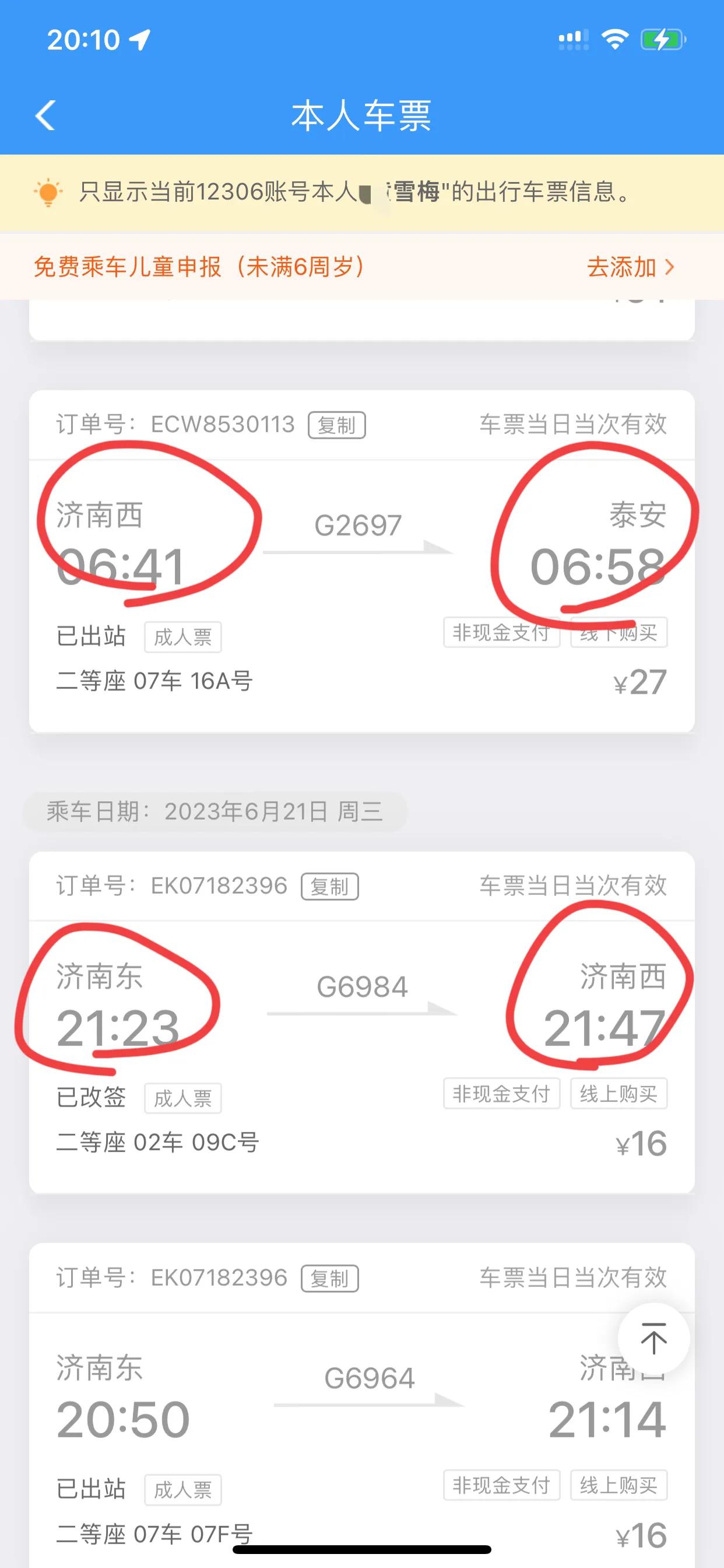Tap the 乘车日期 2023年6月21日 date header

pyautogui.click(x=213, y=810)
